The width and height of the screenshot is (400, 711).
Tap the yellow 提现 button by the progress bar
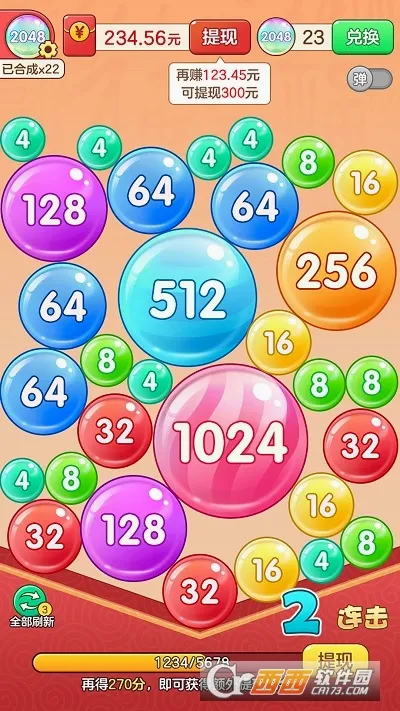click(x=335, y=659)
